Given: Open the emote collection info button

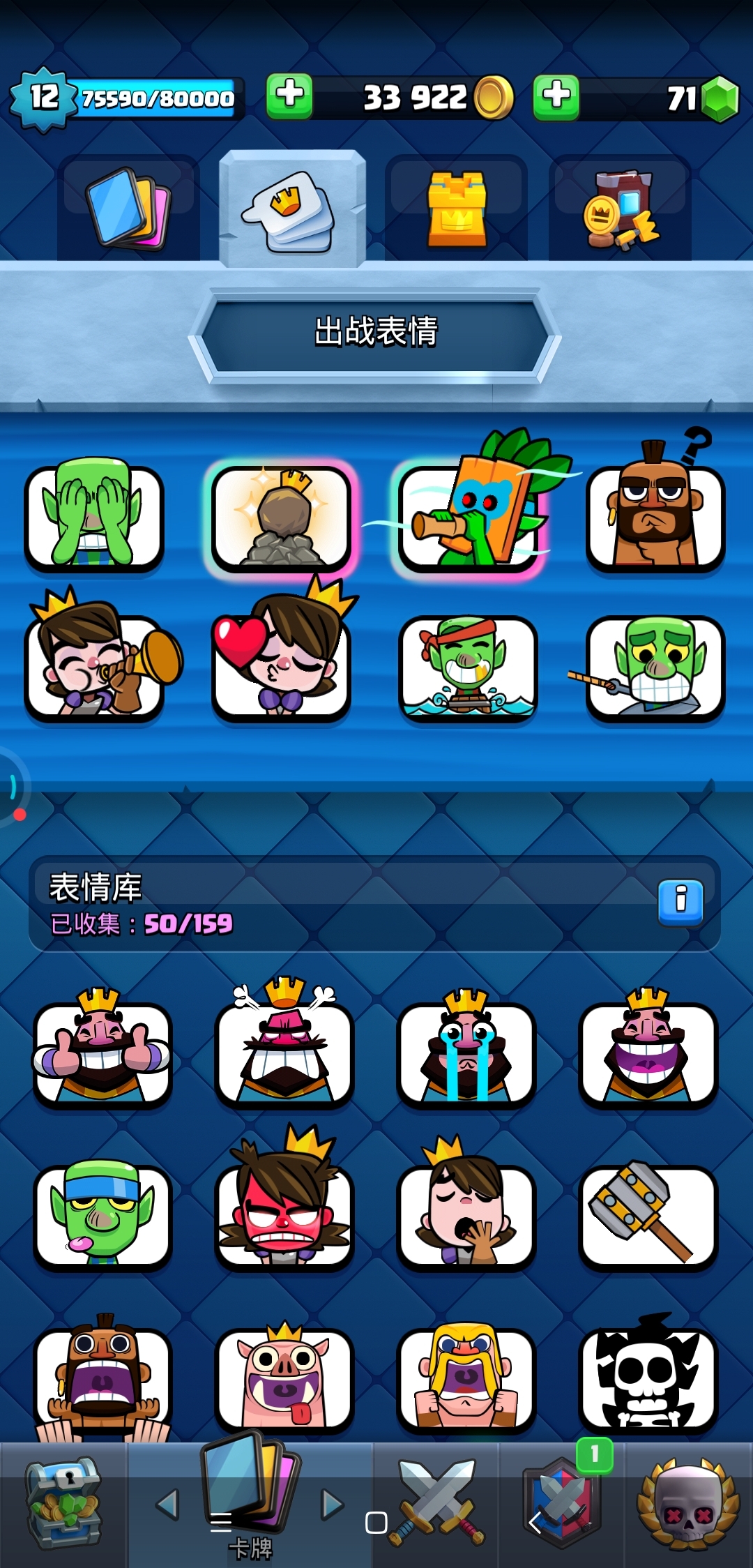Looking at the screenshot, I should point(680,901).
